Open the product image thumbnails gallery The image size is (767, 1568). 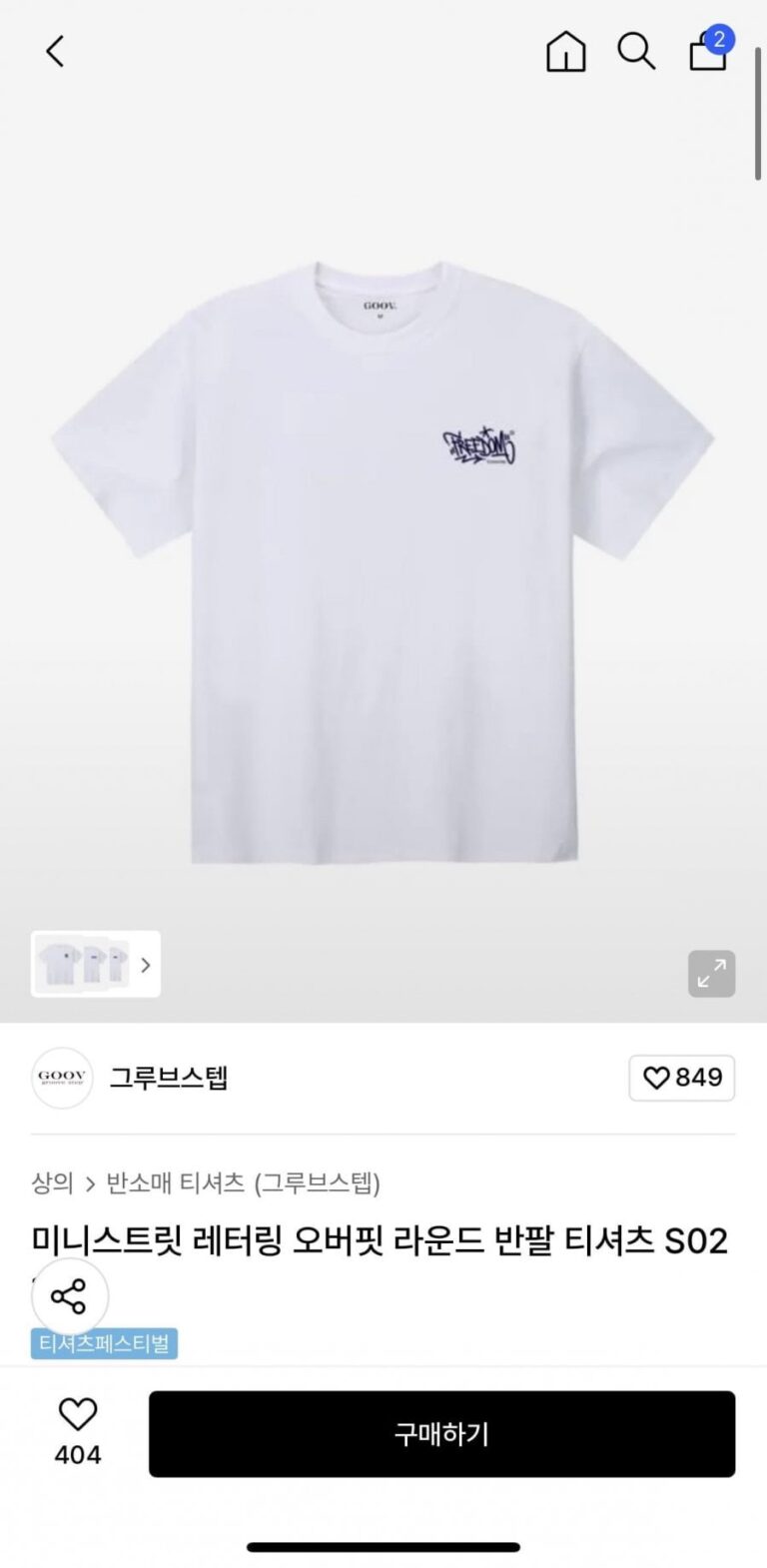96,964
